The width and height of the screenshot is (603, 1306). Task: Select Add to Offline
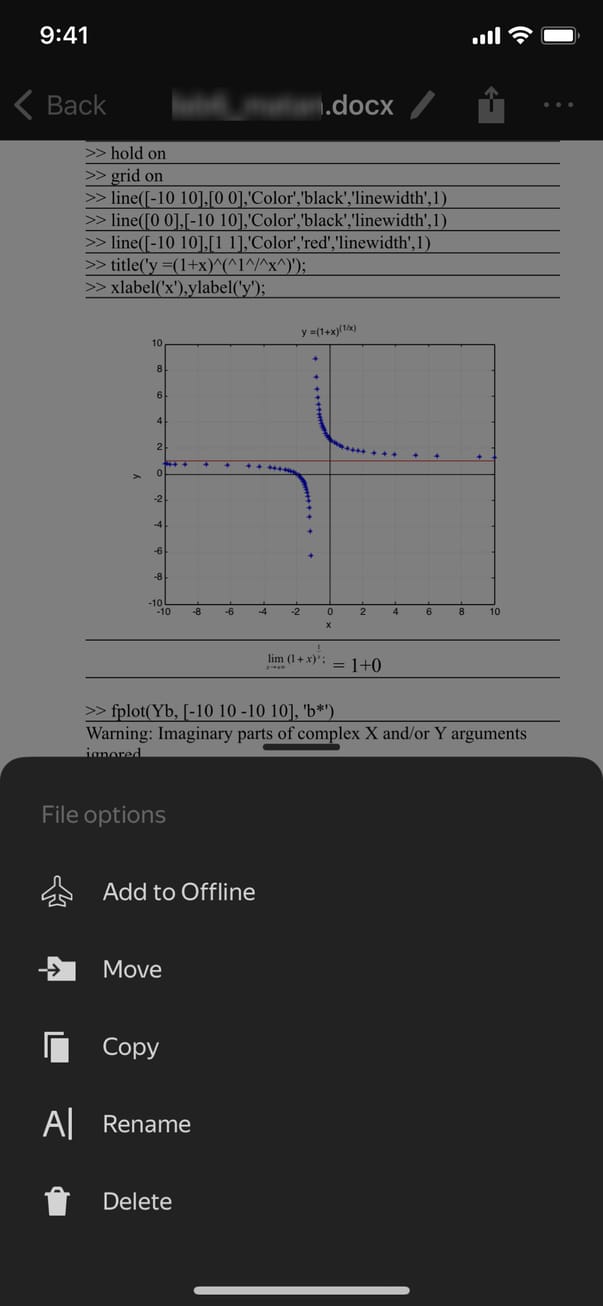tap(178, 892)
